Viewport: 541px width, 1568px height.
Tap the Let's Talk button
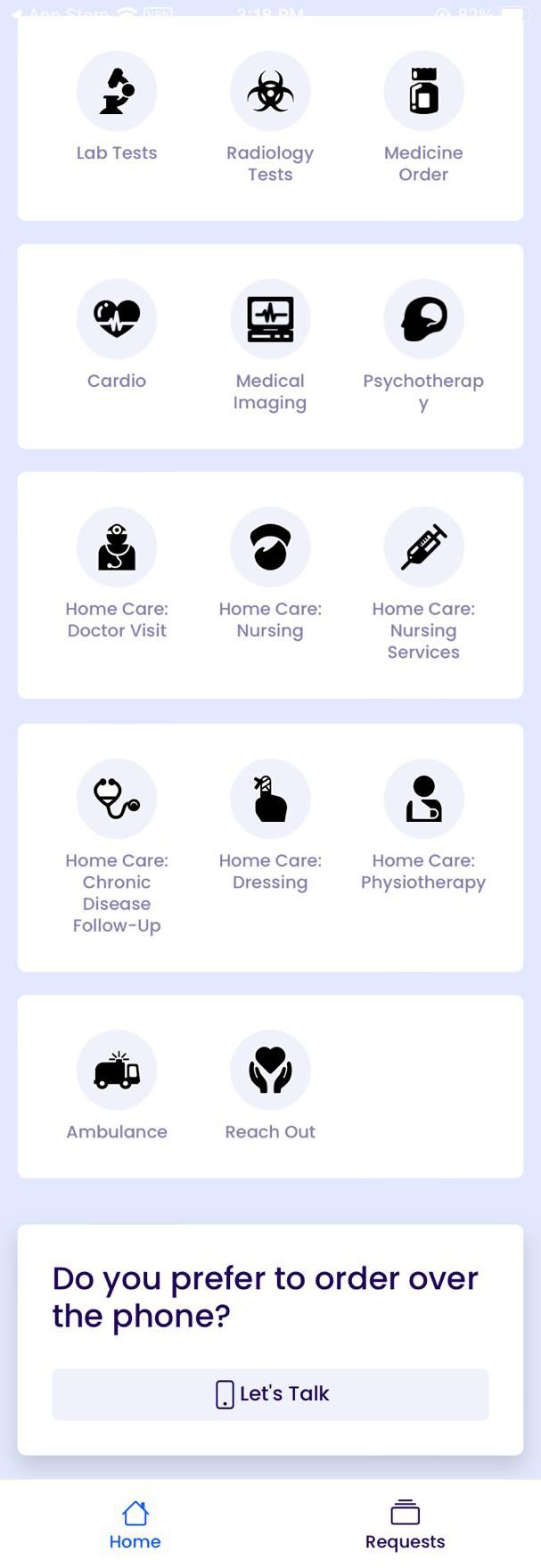270,1394
